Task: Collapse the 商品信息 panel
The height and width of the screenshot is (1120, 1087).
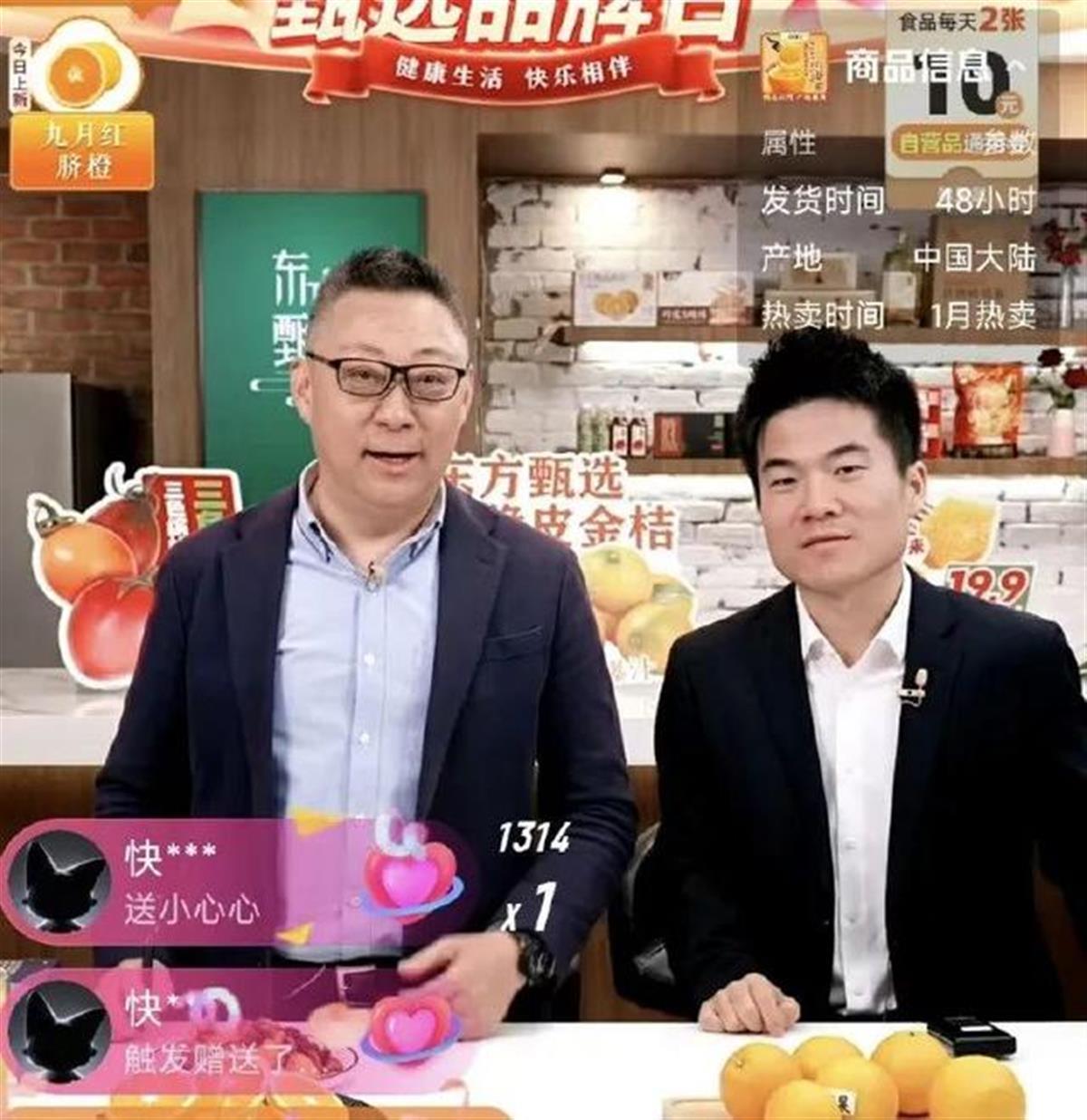Action: tap(1017, 66)
